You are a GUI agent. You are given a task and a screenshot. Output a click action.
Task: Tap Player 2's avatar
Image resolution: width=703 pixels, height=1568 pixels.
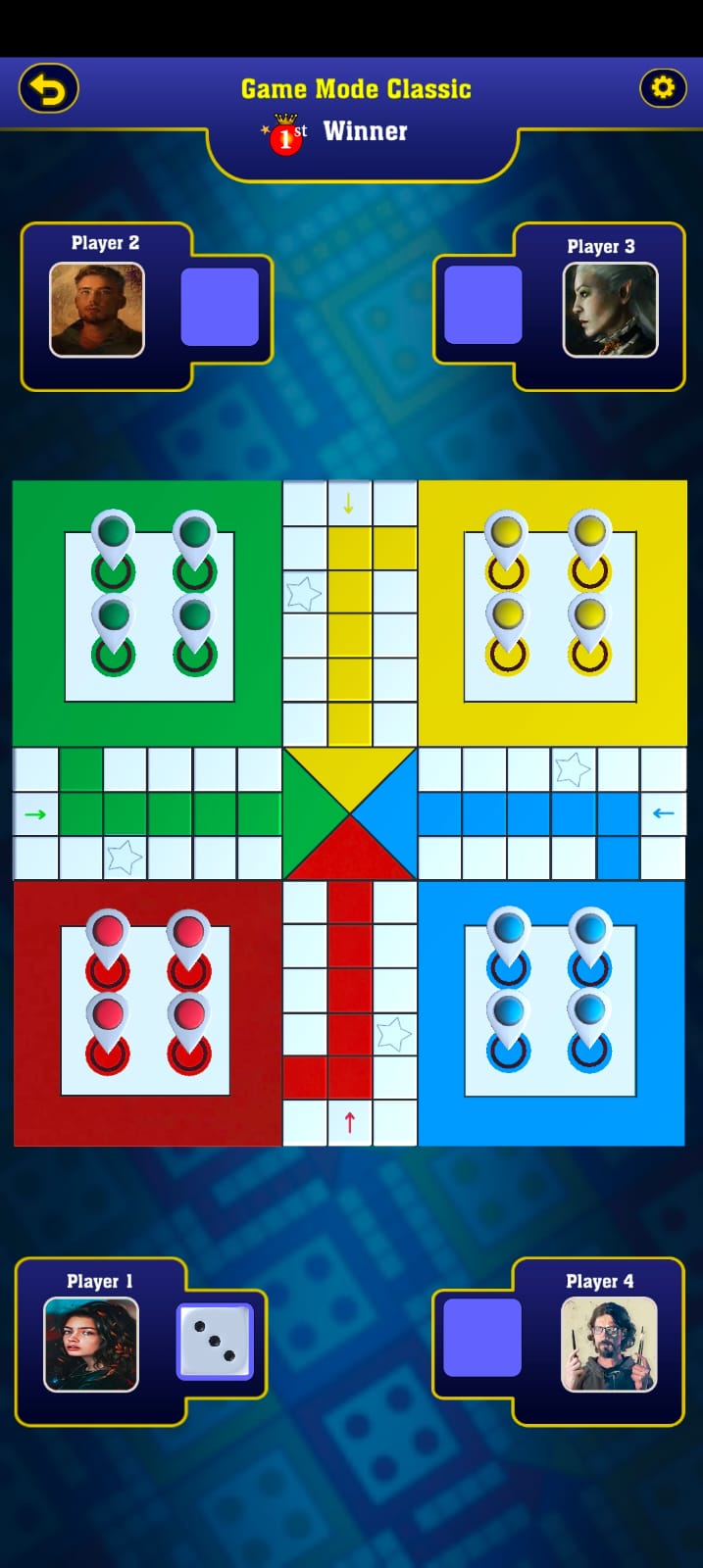click(x=97, y=310)
